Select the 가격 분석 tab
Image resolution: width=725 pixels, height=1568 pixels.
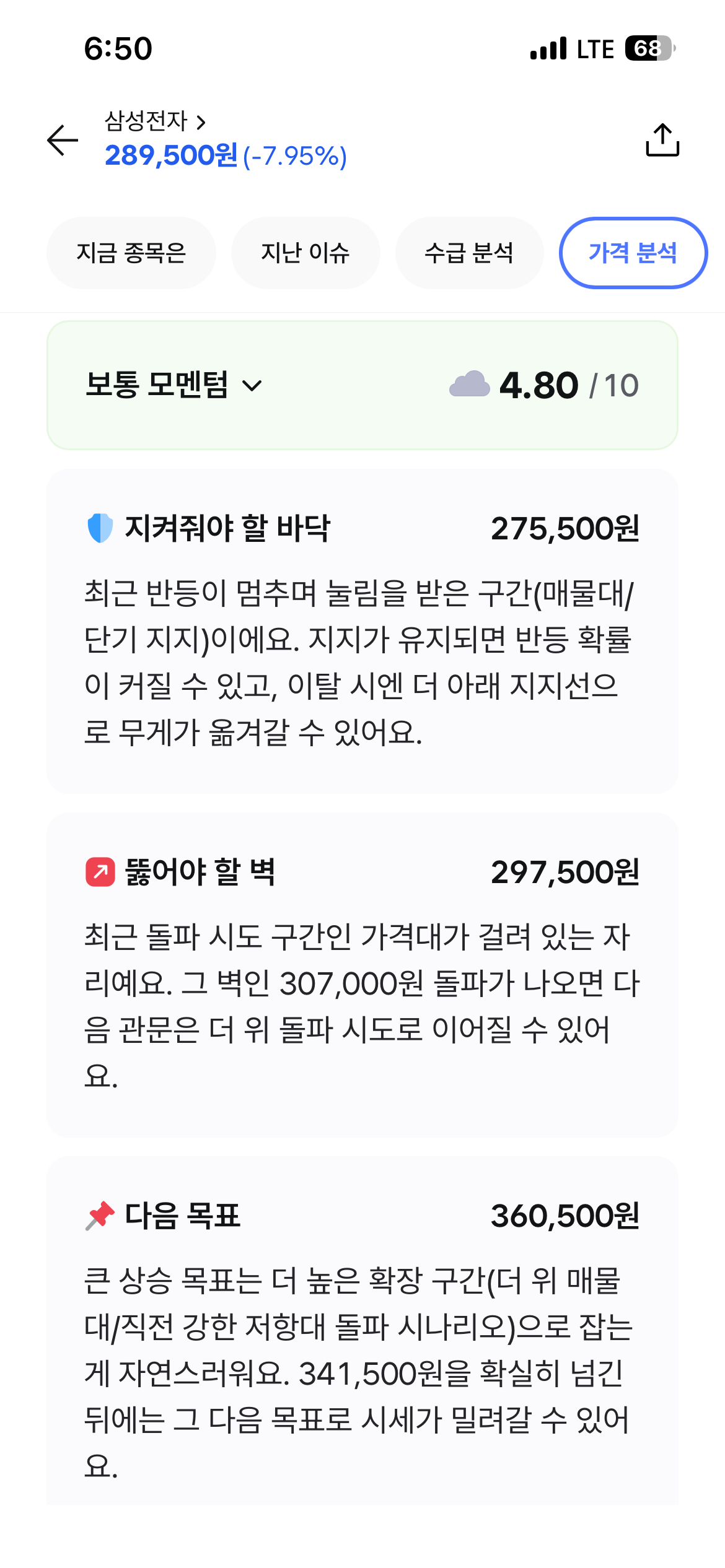633,253
